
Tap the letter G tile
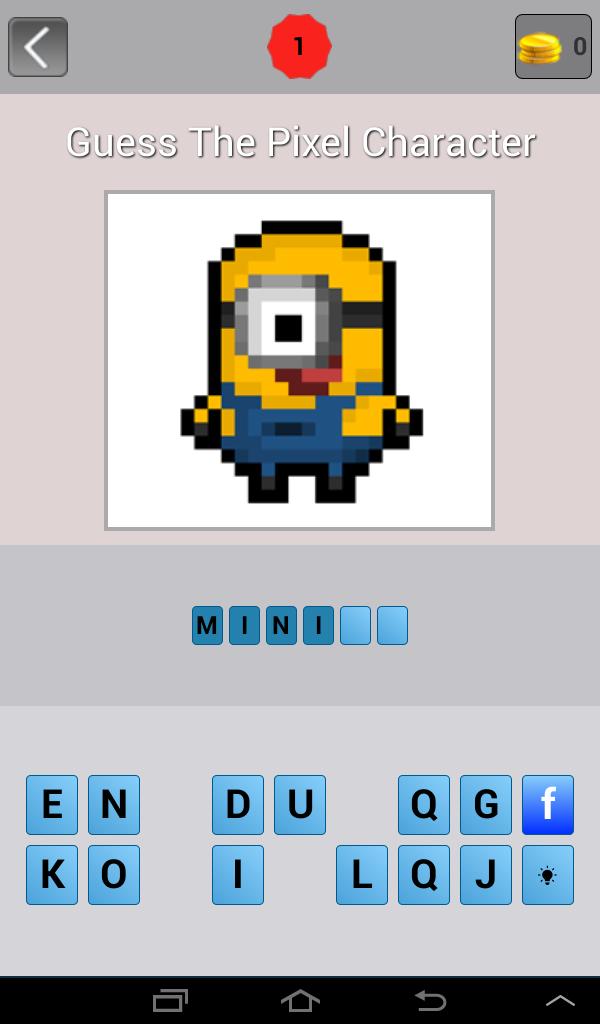tap(486, 804)
